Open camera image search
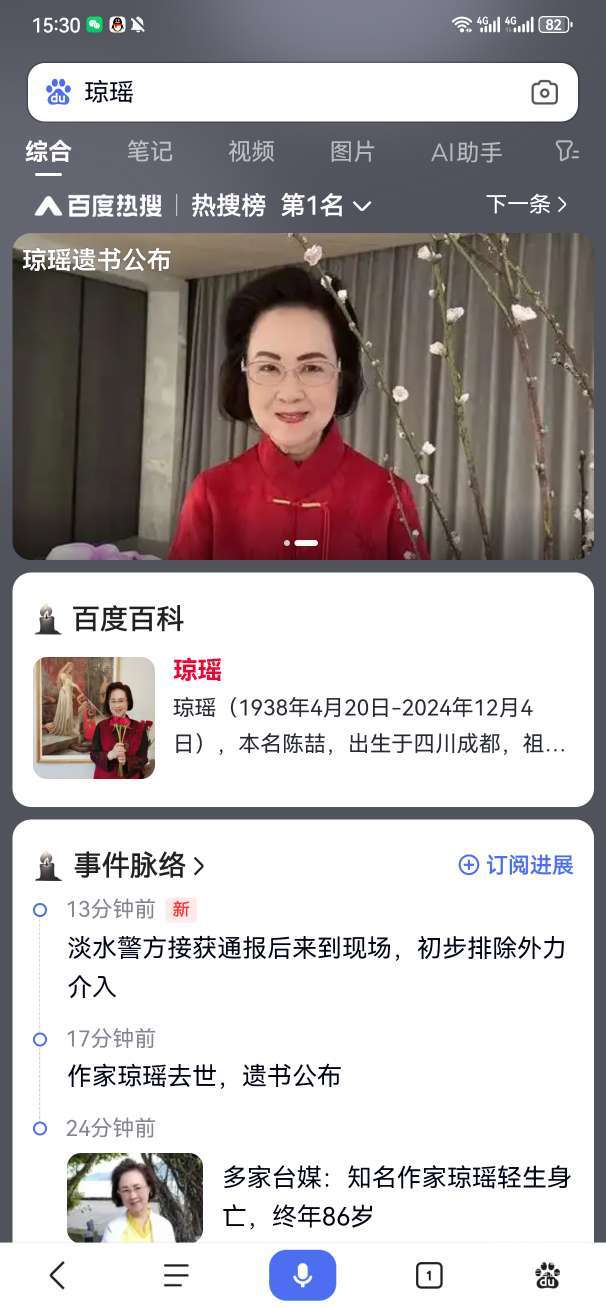 tap(544, 93)
